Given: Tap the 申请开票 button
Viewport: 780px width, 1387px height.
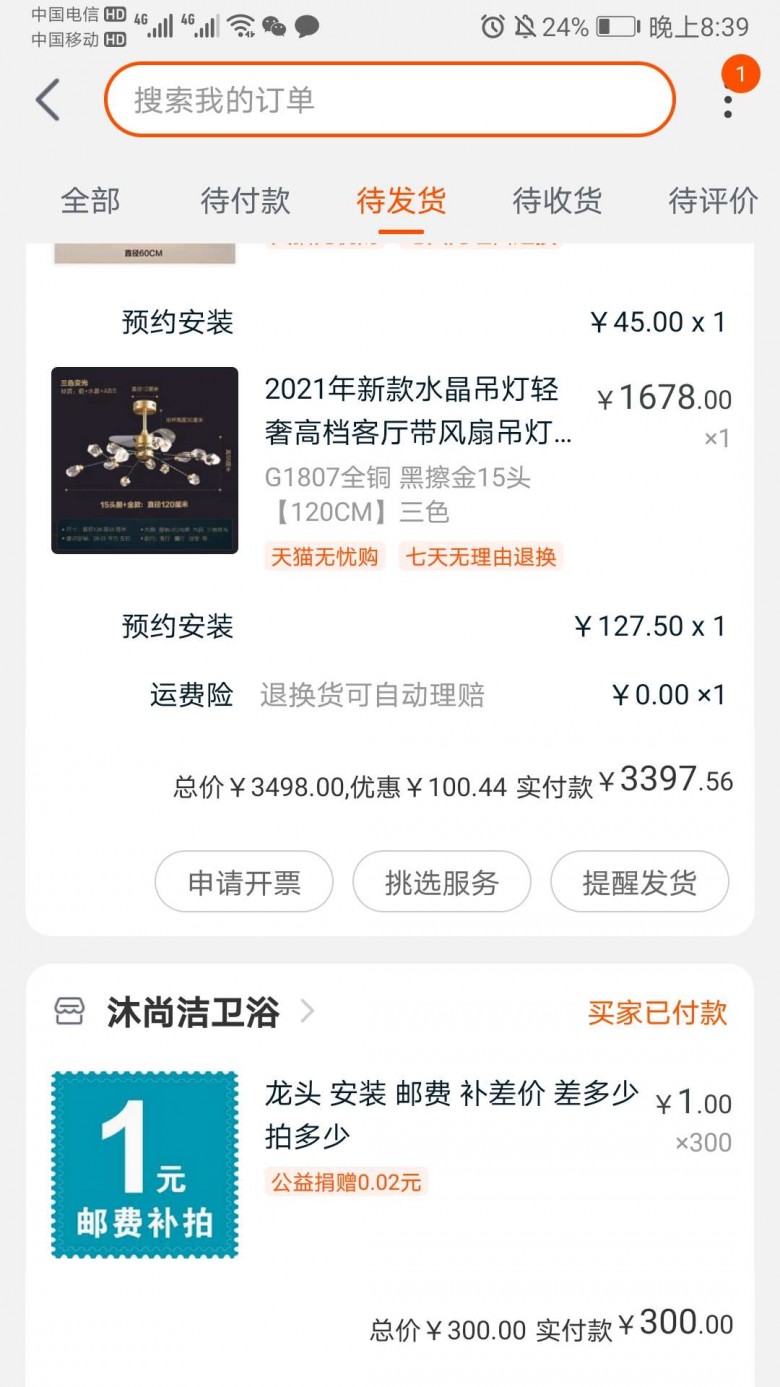Looking at the screenshot, I should tap(244, 882).
